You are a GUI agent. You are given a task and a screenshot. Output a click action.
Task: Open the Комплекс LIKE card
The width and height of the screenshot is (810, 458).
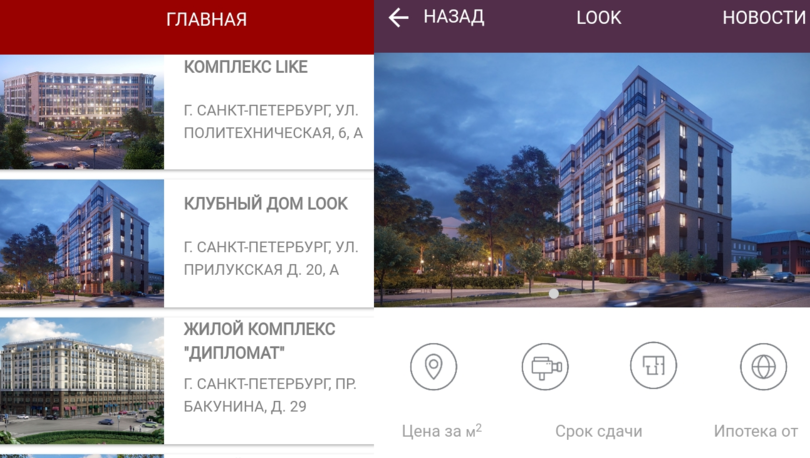pyautogui.click(x=186, y=110)
